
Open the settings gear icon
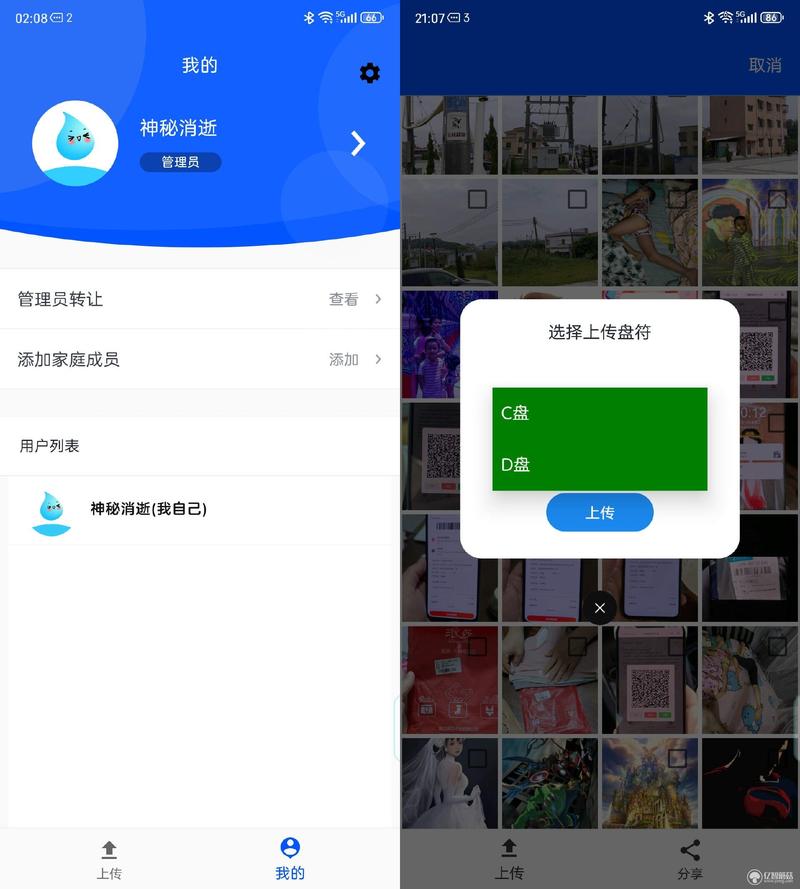click(369, 73)
